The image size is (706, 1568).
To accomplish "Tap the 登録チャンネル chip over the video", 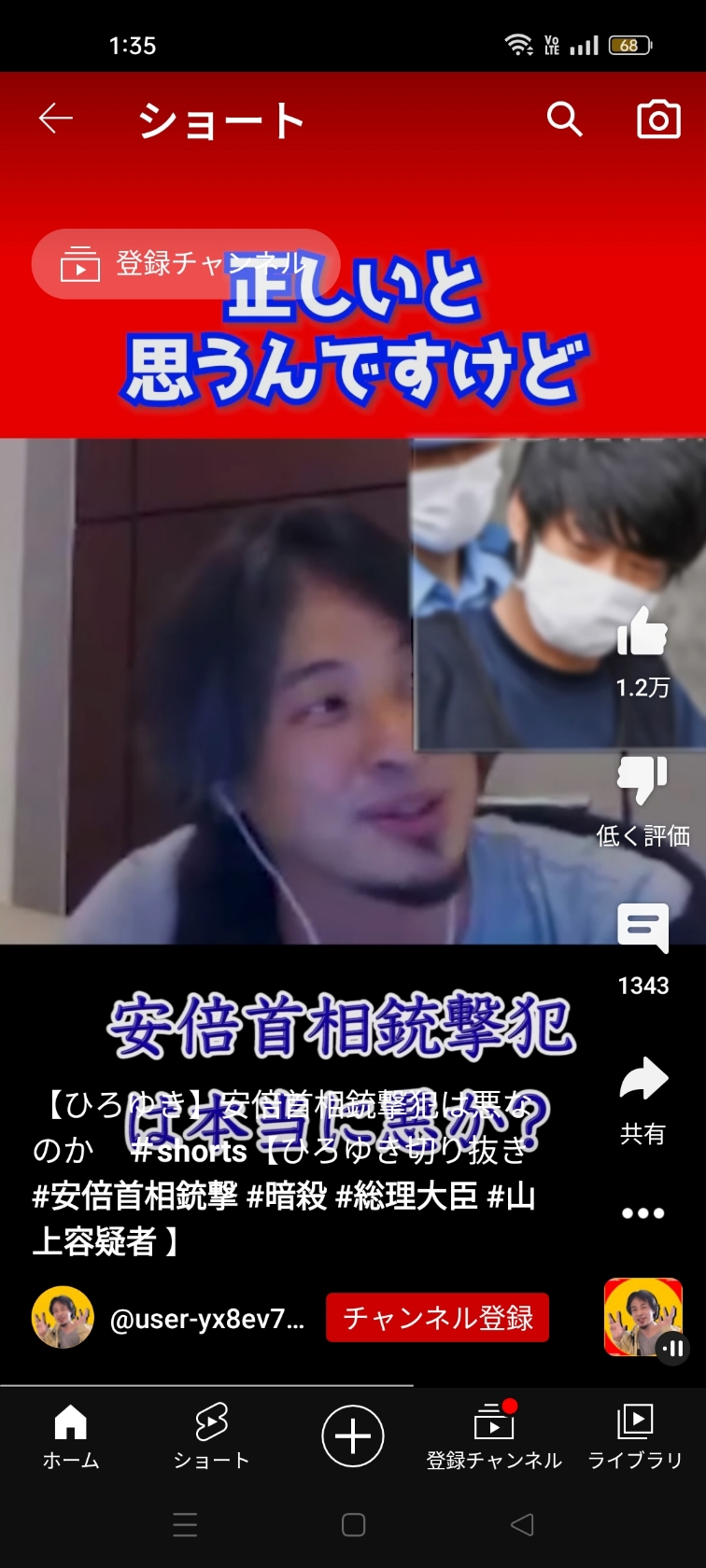I will [x=185, y=264].
